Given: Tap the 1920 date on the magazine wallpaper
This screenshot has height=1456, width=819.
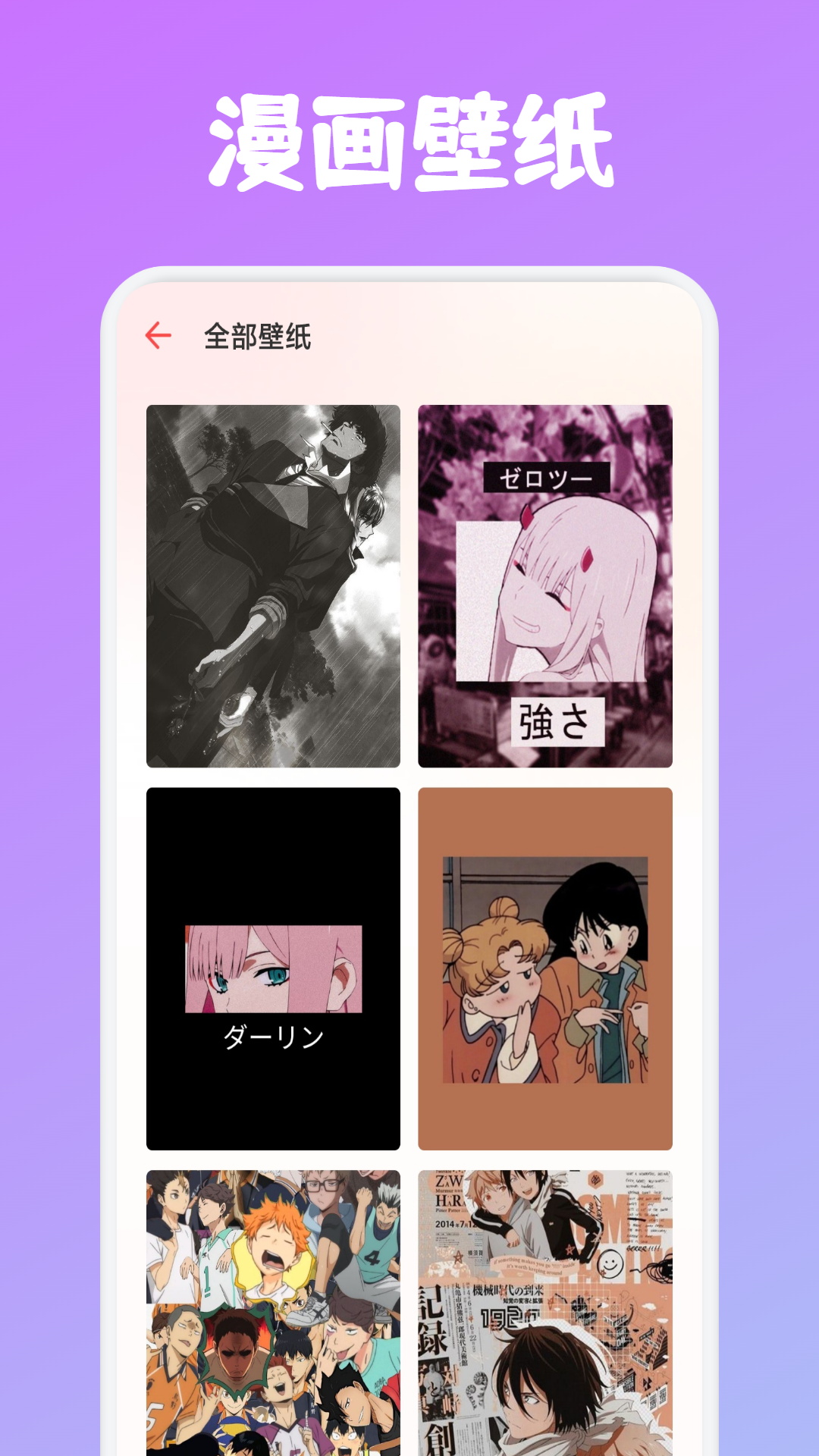Looking at the screenshot, I should pyautogui.click(x=510, y=1317).
